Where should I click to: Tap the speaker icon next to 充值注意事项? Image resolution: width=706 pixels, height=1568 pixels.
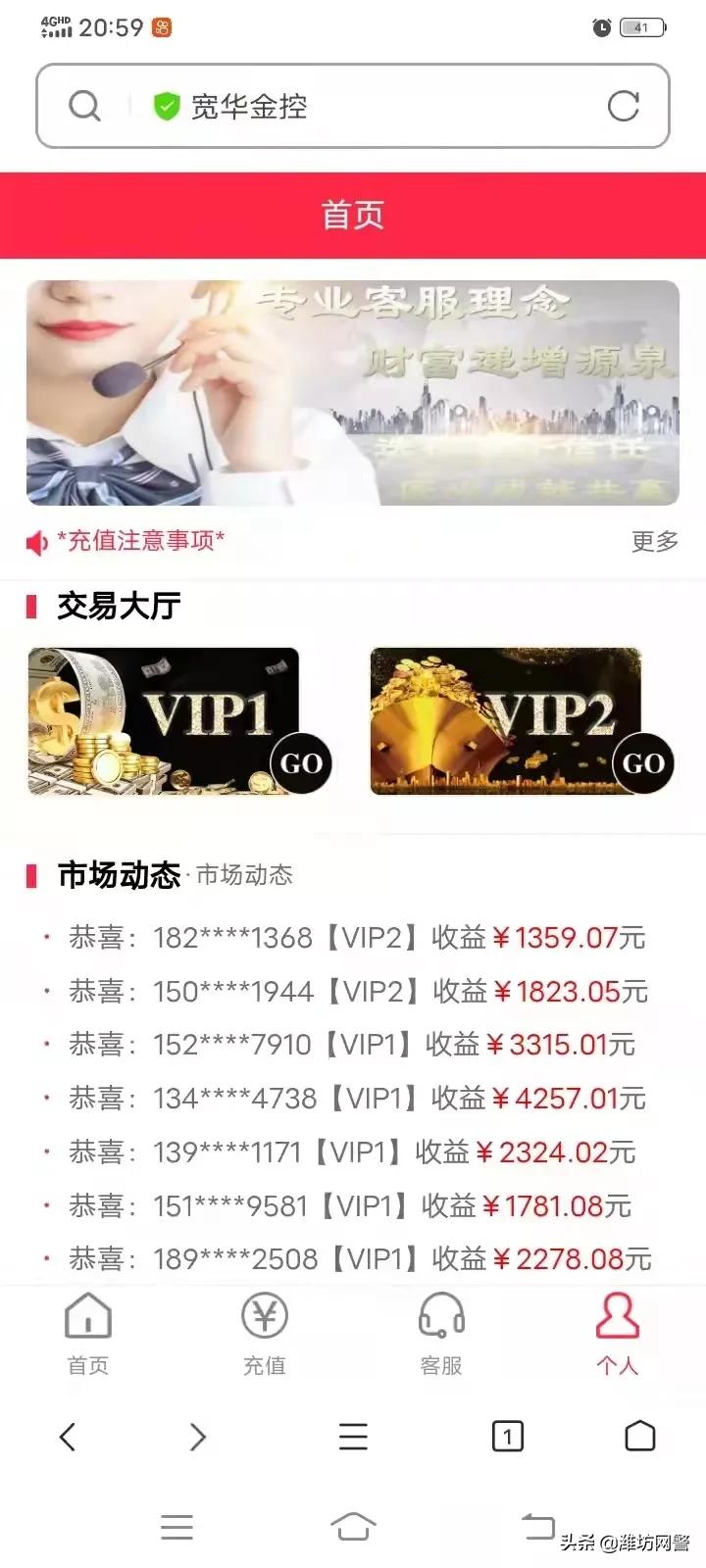pyautogui.click(x=36, y=542)
